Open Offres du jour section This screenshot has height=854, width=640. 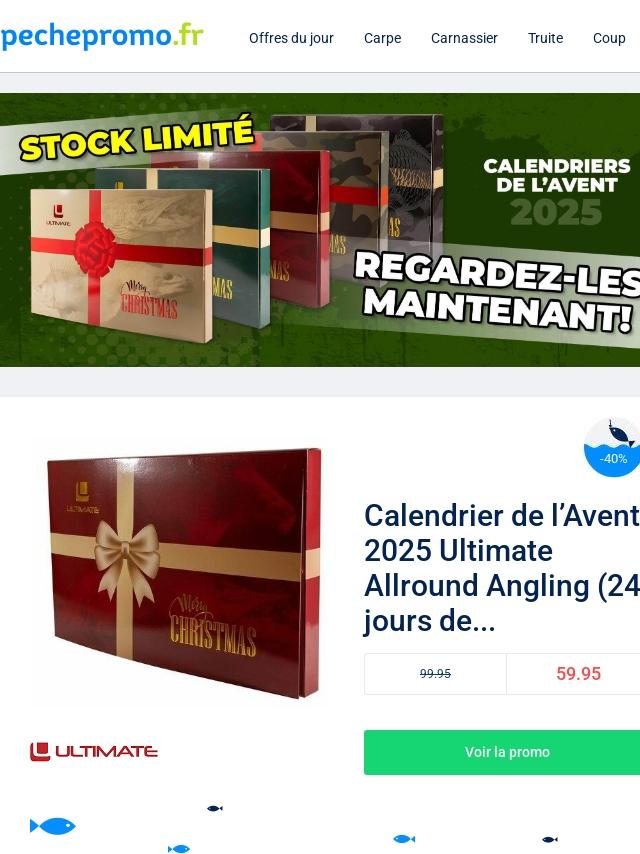[x=291, y=38]
